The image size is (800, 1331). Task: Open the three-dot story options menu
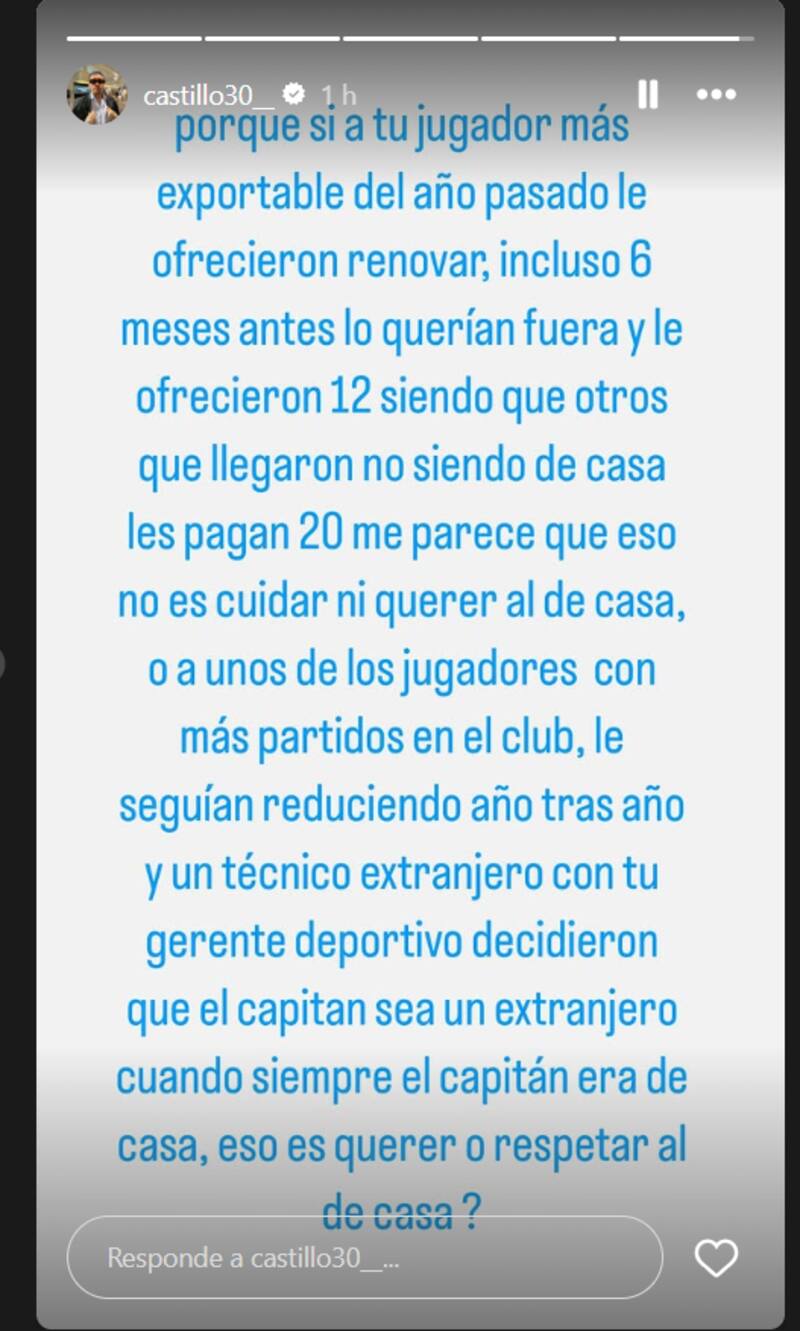716,95
